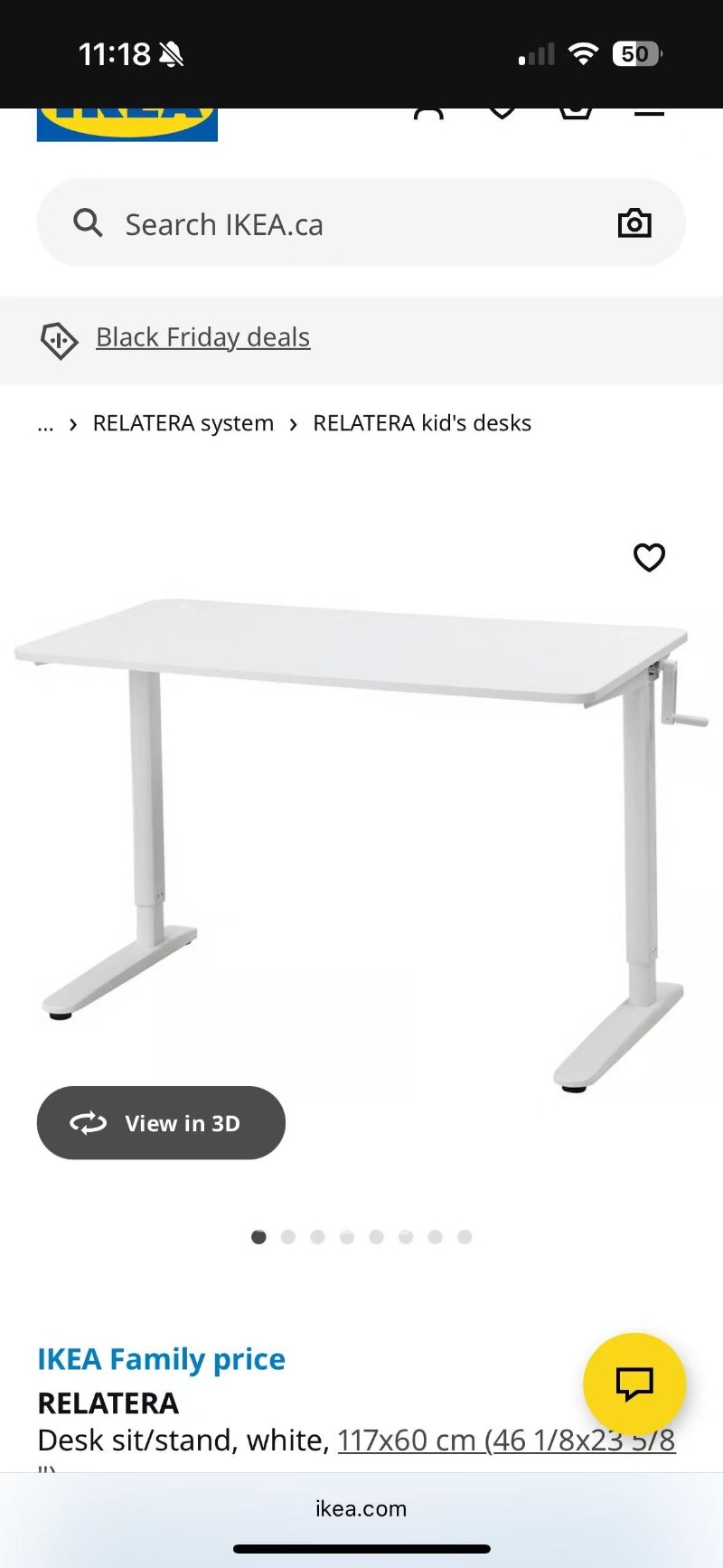Open the 117x60 cm size link
This screenshot has width=723, height=1568.
click(506, 1440)
